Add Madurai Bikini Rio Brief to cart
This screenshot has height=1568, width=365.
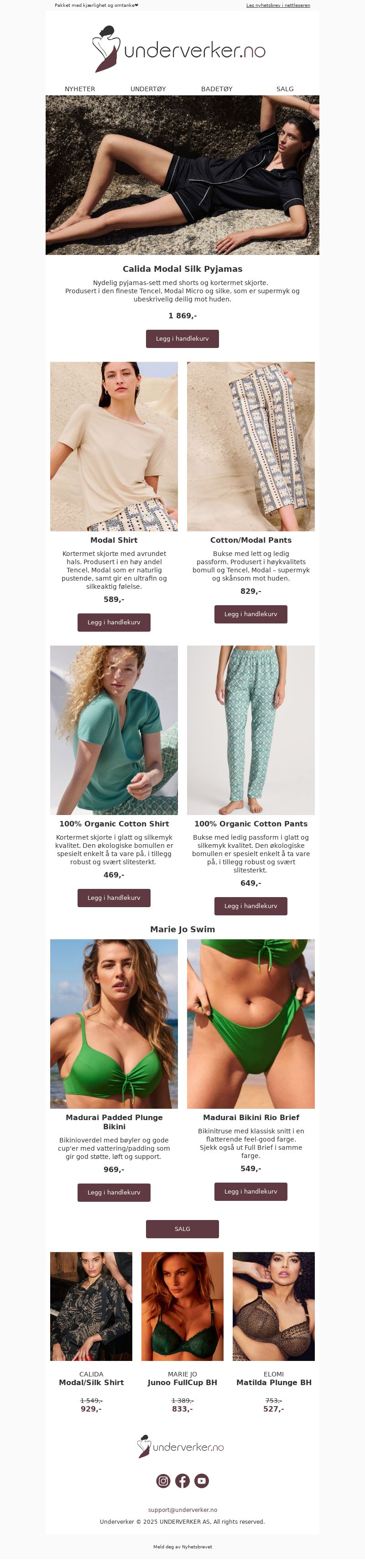[250, 1191]
